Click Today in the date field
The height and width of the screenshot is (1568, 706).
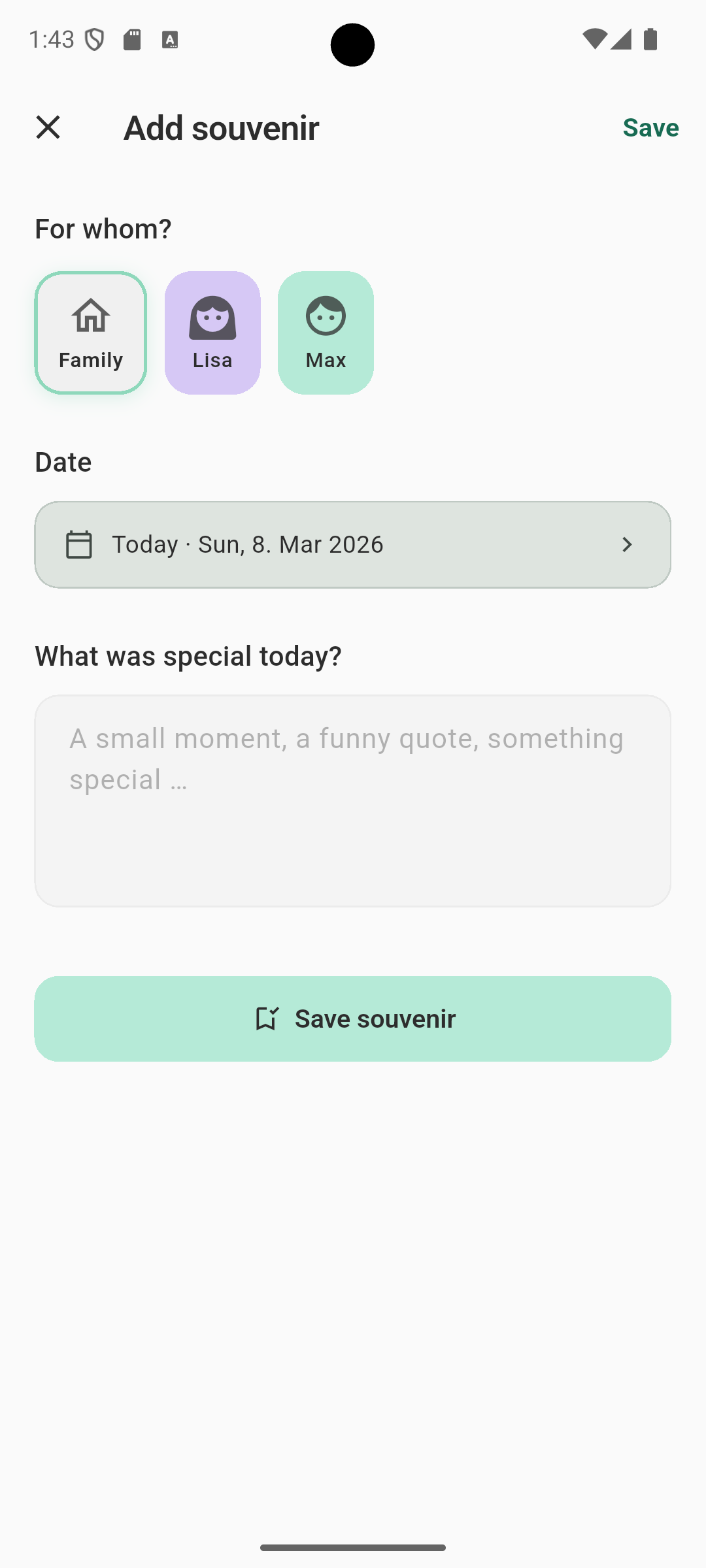144,544
